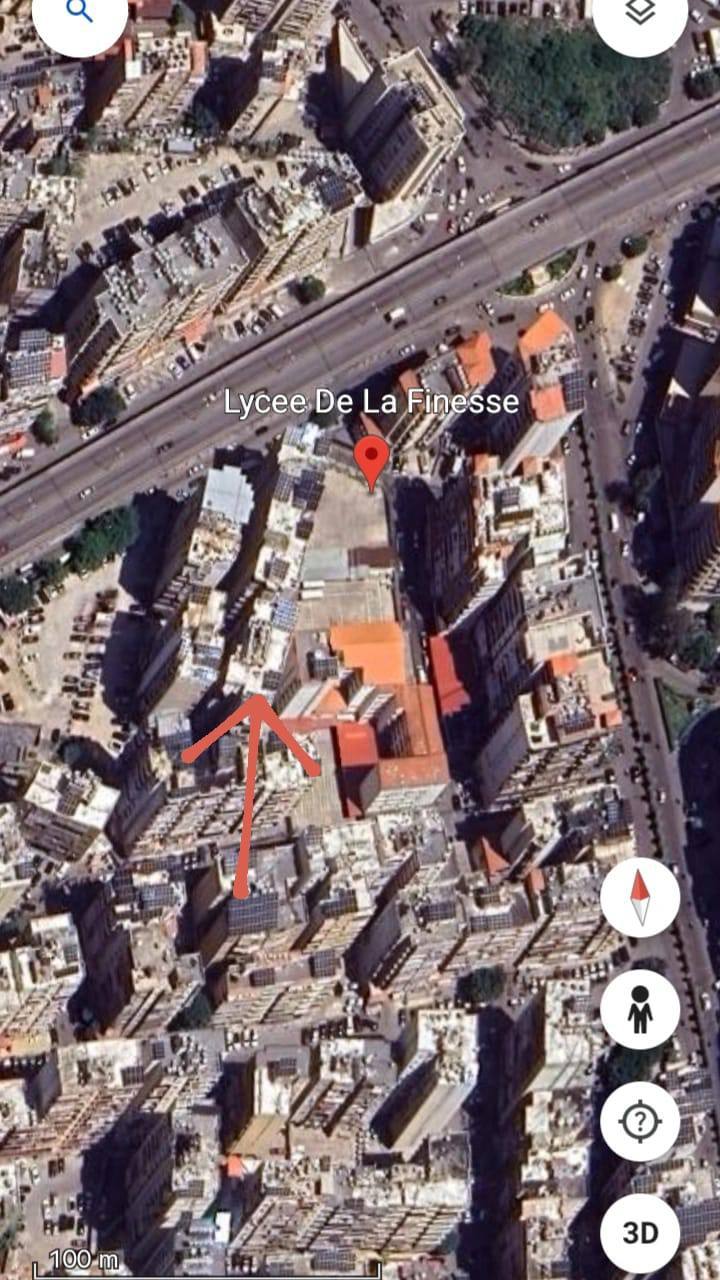Switch to 3D view
This screenshot has width=720, height=1280.
click(x=640, y=1232)
